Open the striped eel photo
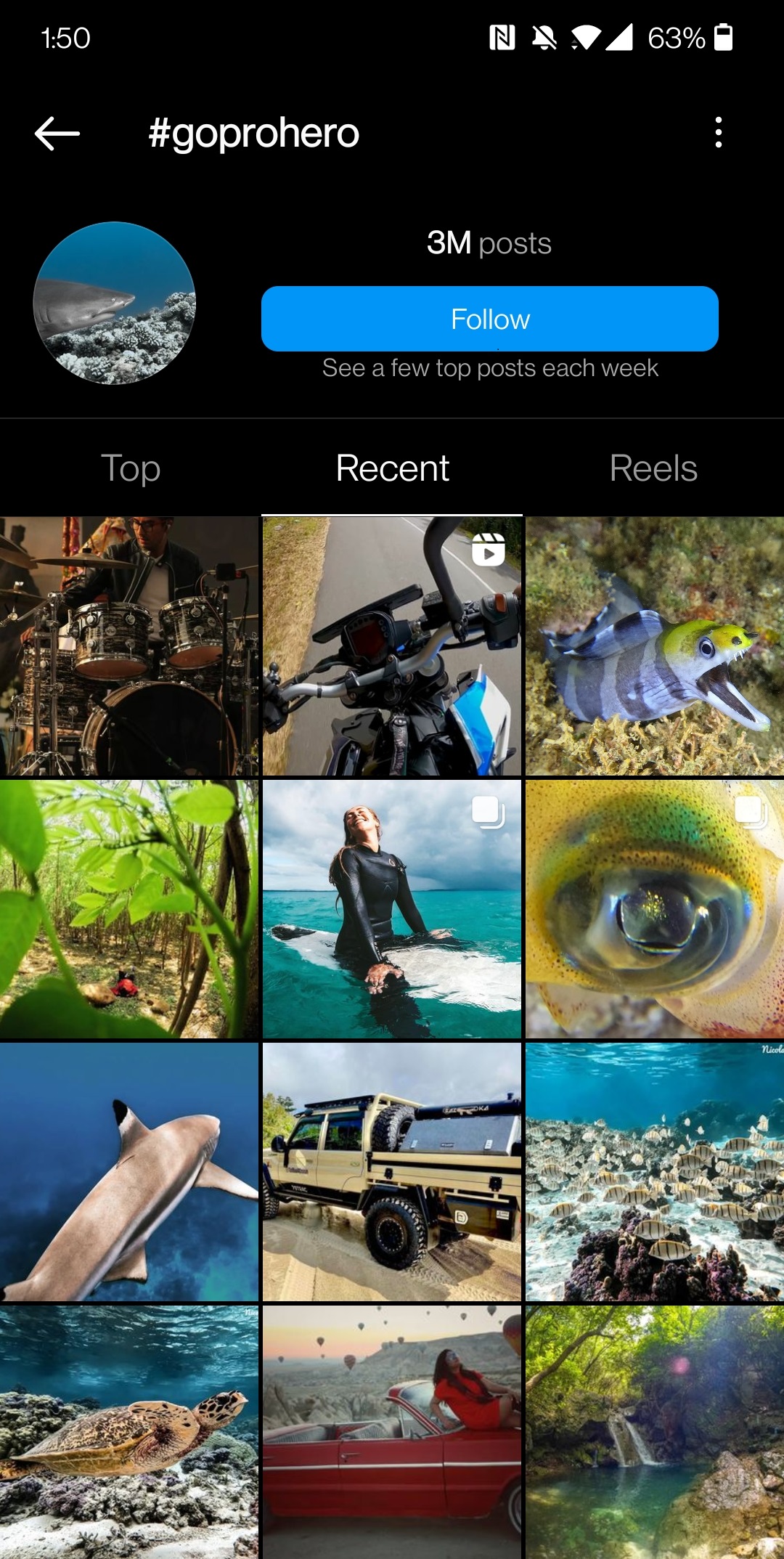Image resolution: width=784 pixels, height=1559 pixels. coord(655,646)
